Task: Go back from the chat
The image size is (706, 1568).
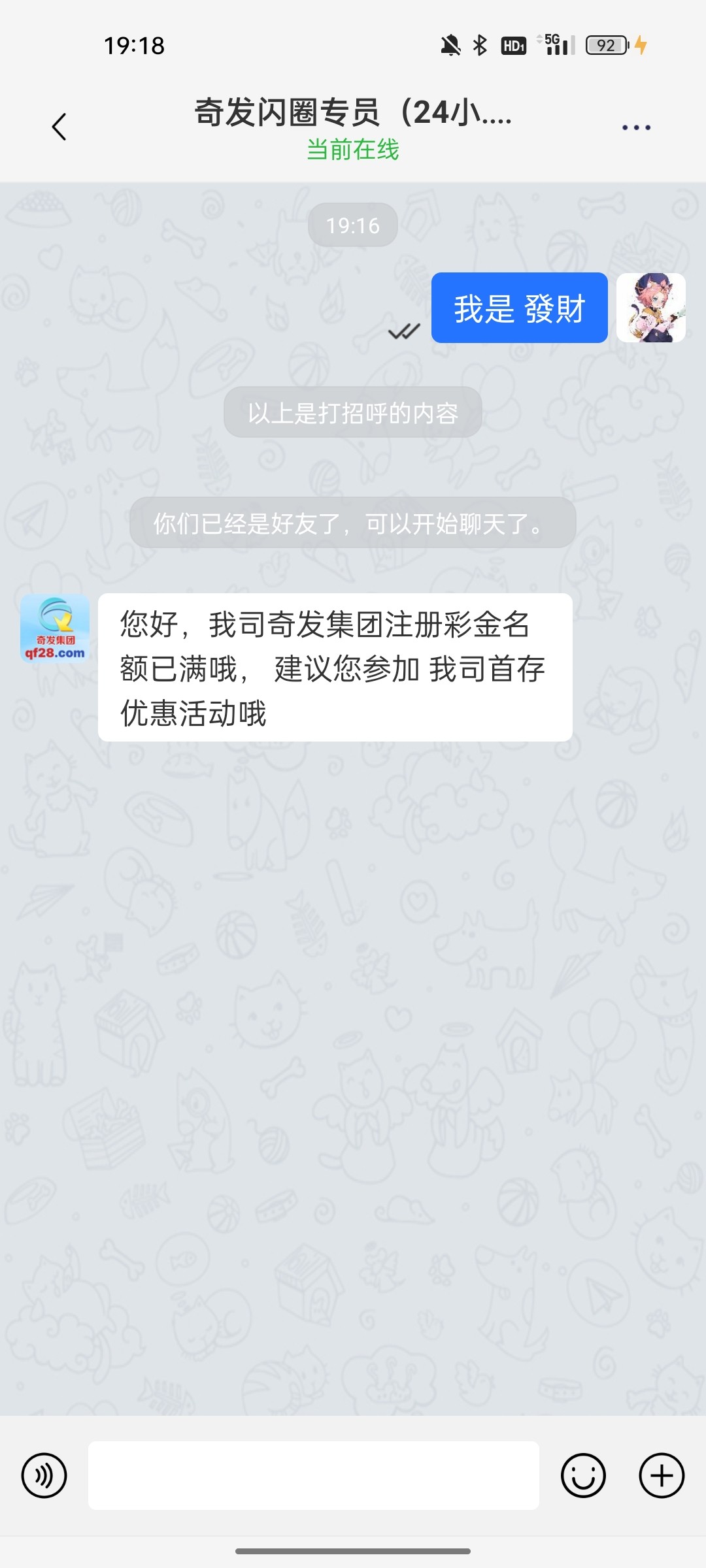Action: [59, 127]
